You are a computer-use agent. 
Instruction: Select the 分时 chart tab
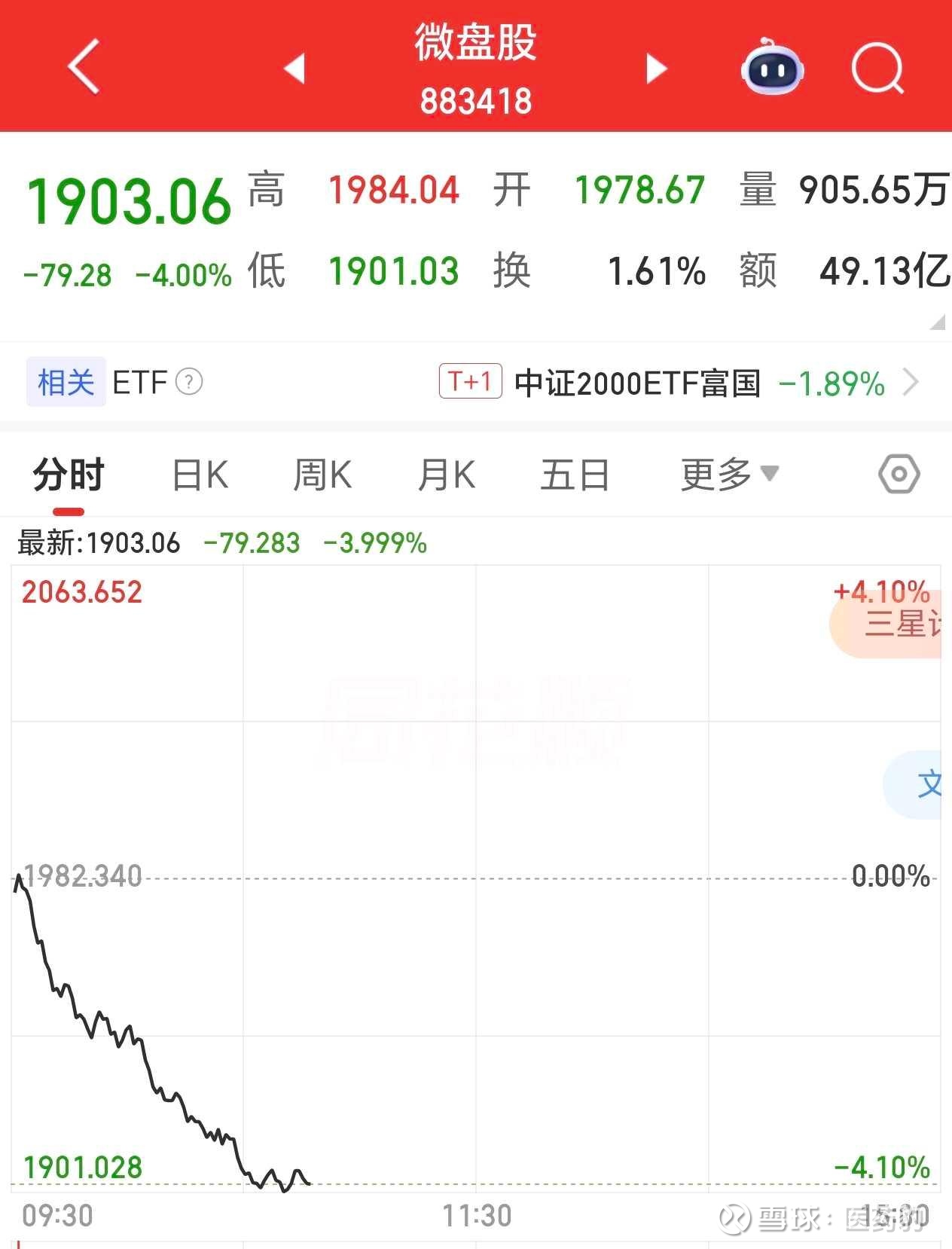(69, 475)
